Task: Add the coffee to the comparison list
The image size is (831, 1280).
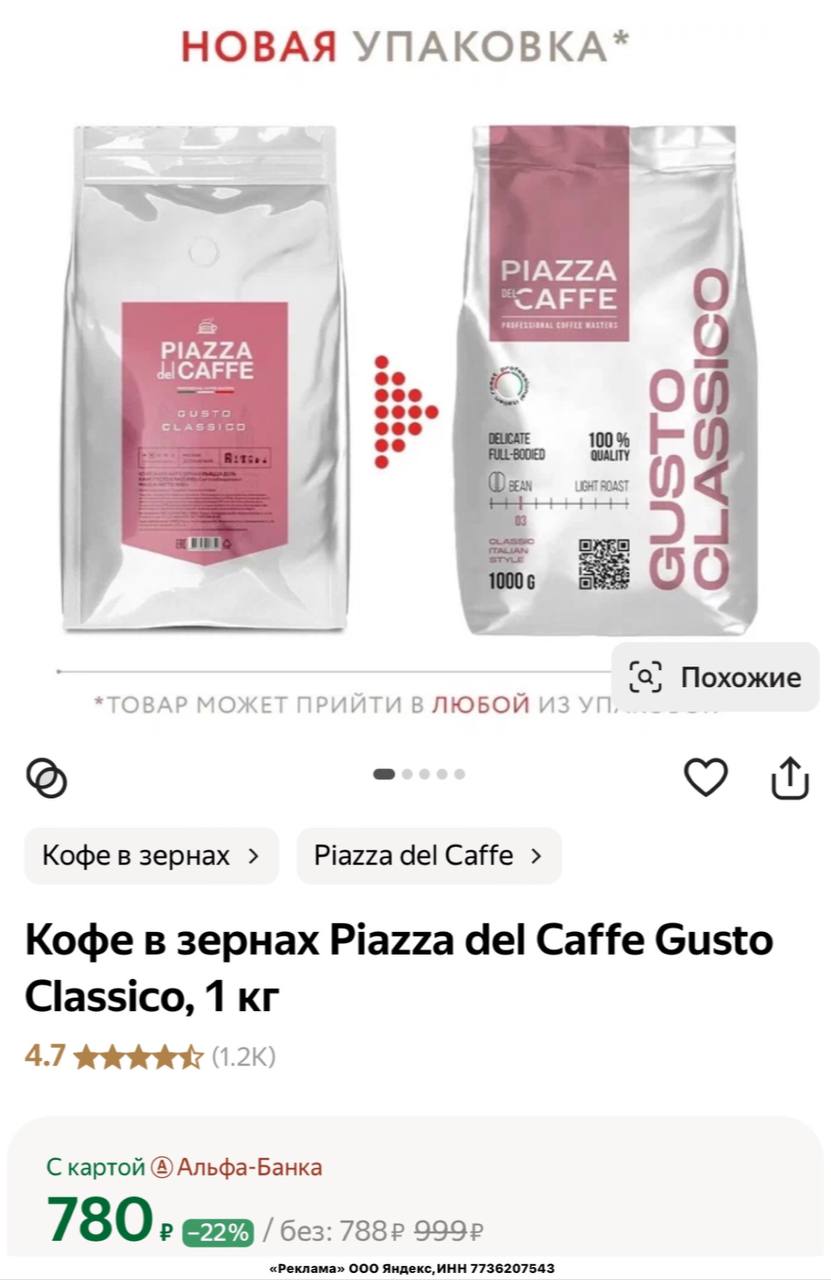Action: coord(46,777)
